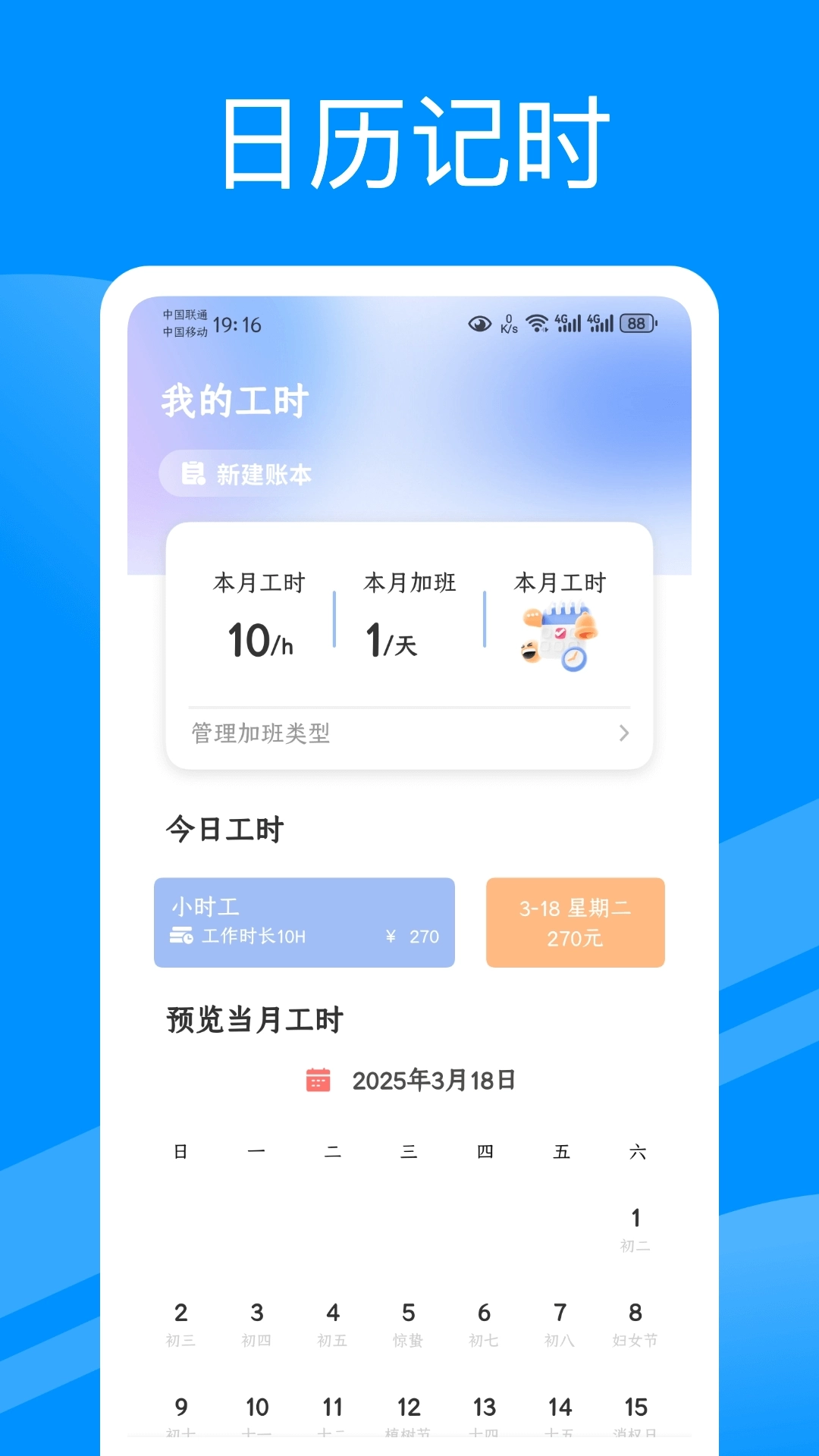Screen dimensions: 819x1456
Task: Tap the notebook icon on 新建账本 button
Action: 192,474
